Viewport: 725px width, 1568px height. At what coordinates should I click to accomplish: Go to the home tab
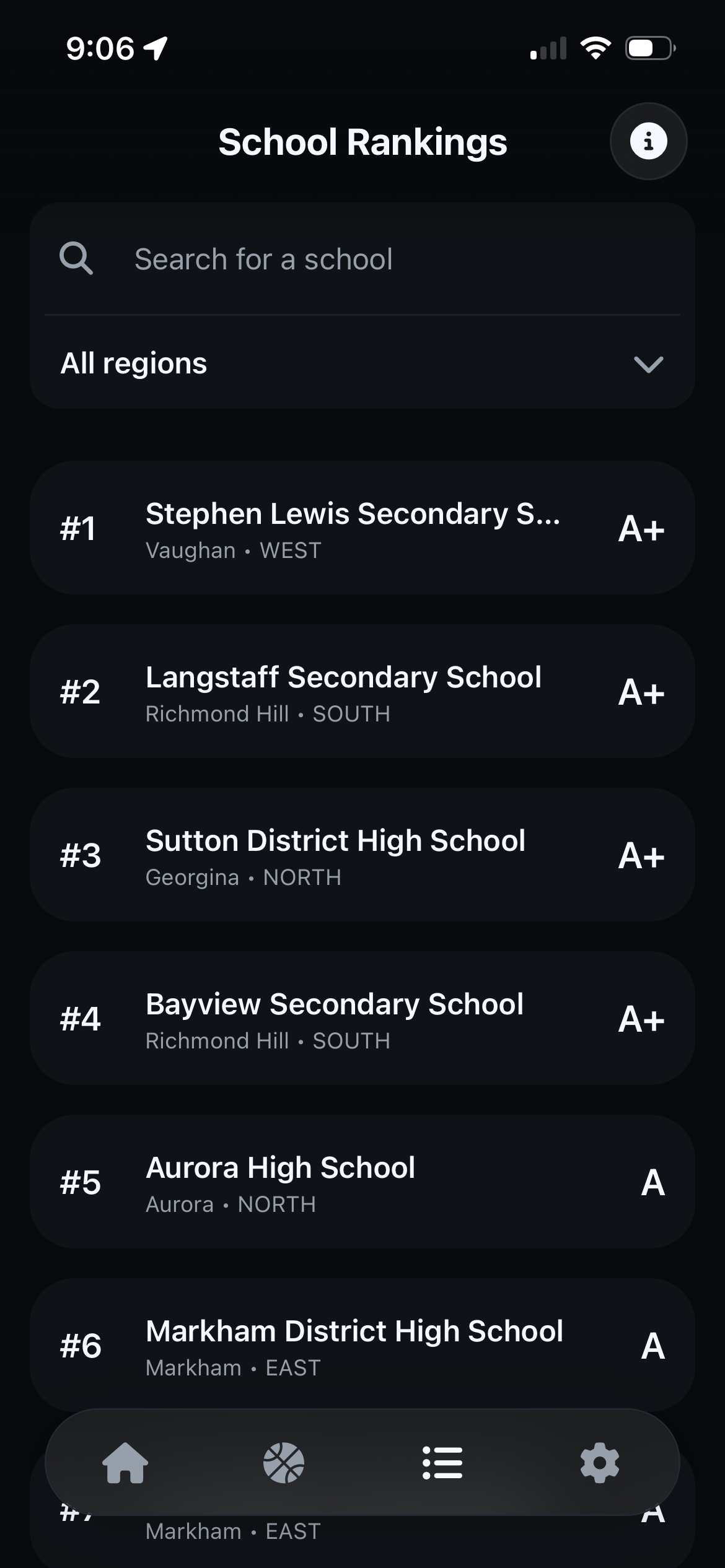coord(125,1463)
